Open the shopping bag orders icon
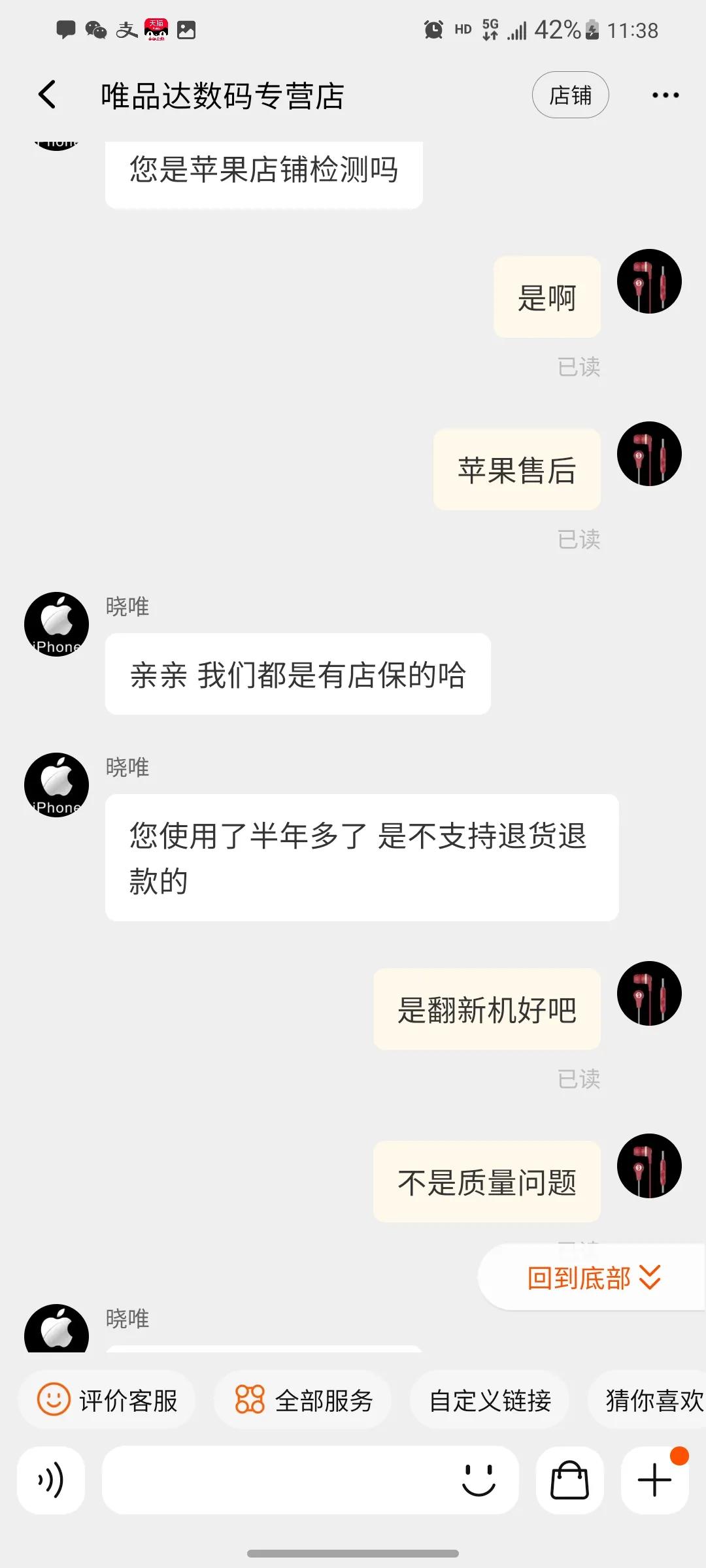This screenshot has width=706, height=1568. click(568, 1480)
